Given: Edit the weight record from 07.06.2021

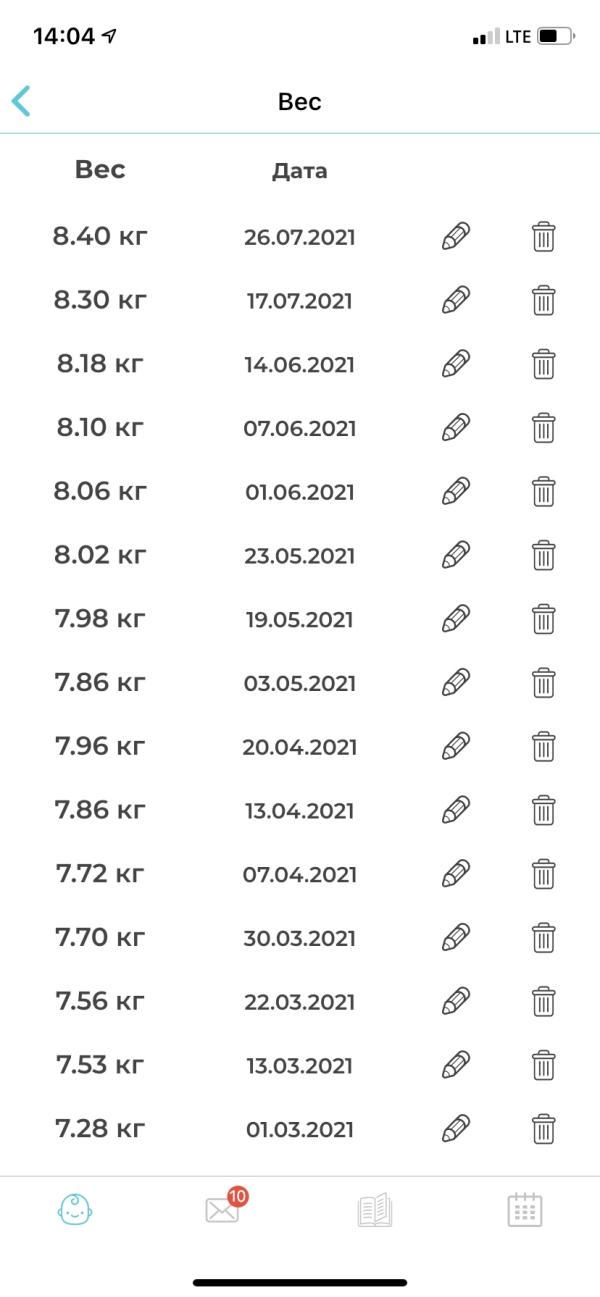Looking at the screenshot, I should pyautogui.click(x=455, y=428).
